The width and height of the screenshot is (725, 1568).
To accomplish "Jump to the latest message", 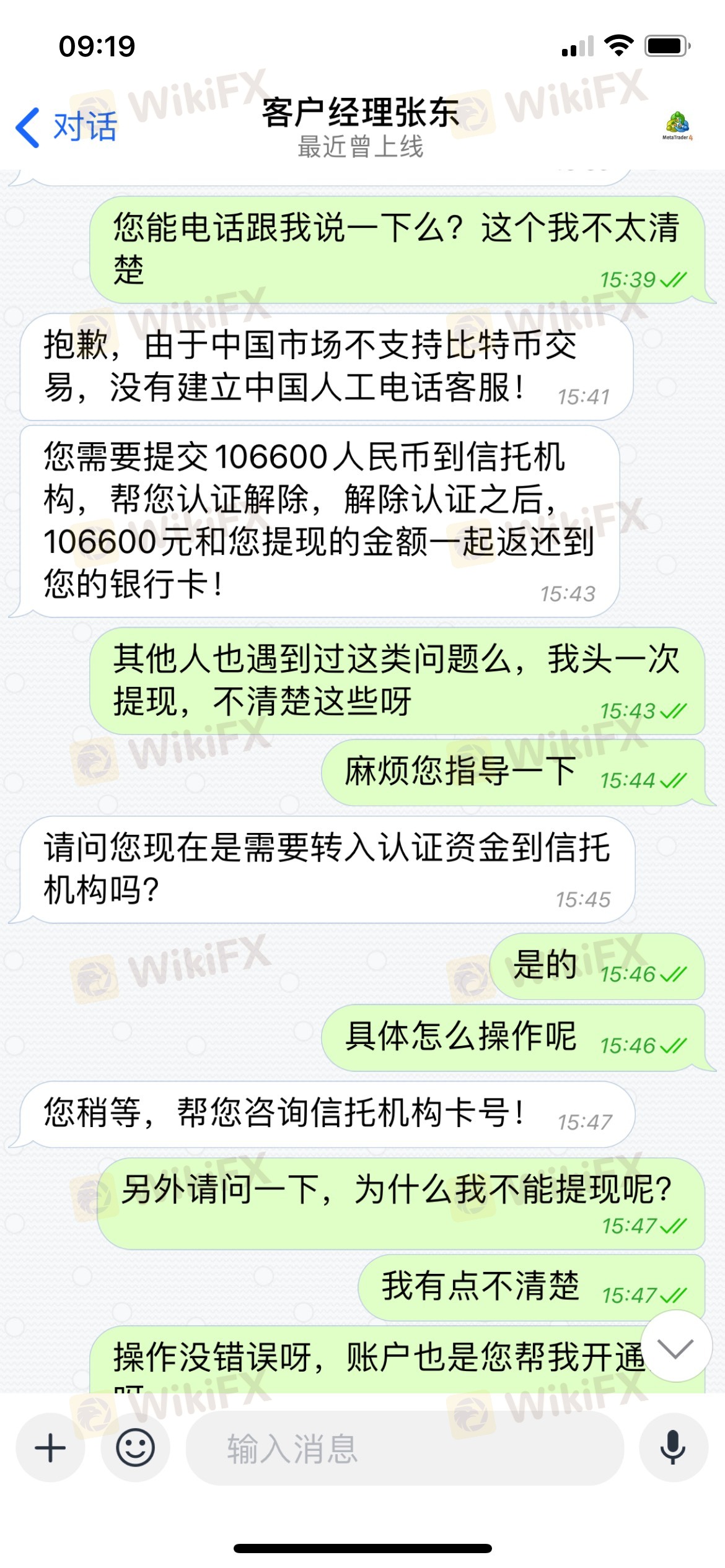I will point(675,1348).
